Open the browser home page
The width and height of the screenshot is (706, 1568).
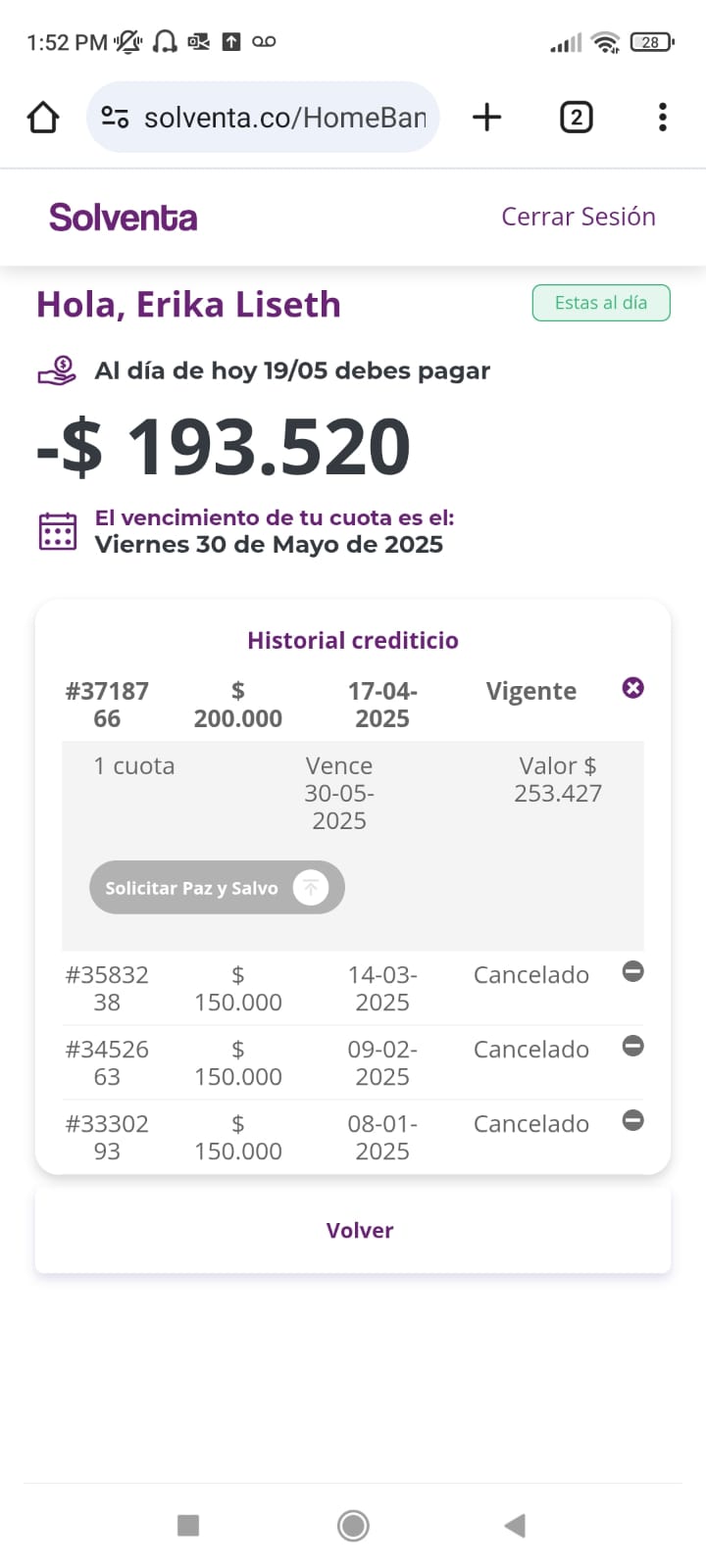[x=43, y=118]
